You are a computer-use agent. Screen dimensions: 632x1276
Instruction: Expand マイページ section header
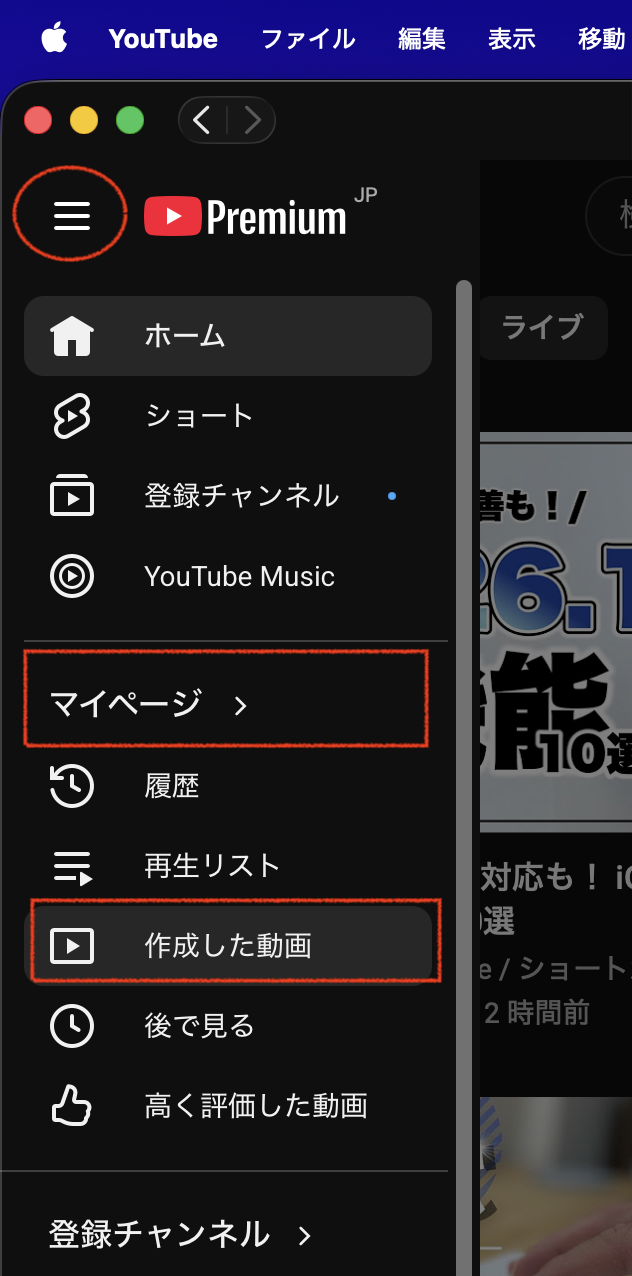[150, 705]
